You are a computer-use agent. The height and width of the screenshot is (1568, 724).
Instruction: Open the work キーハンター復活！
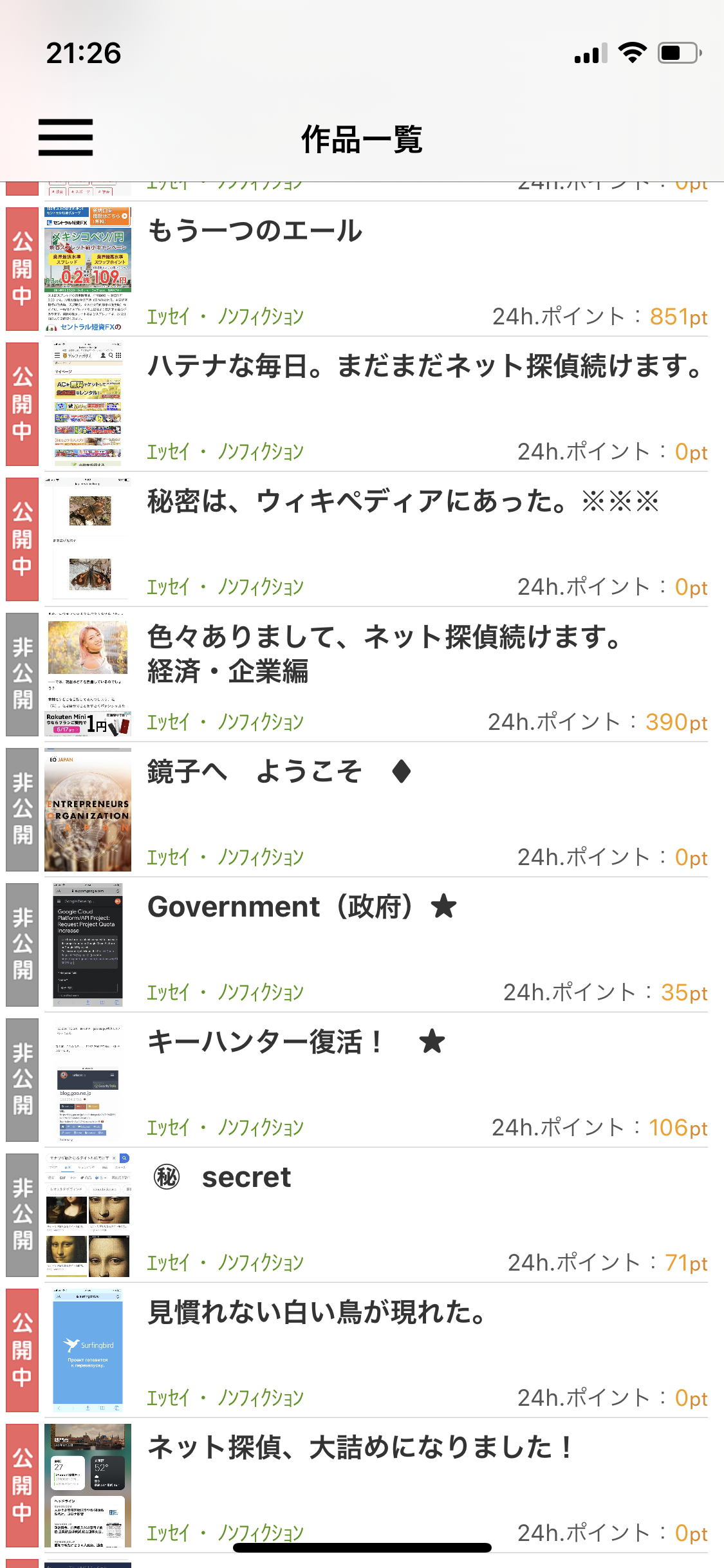pyautogui.click(x=295, y=1042)
